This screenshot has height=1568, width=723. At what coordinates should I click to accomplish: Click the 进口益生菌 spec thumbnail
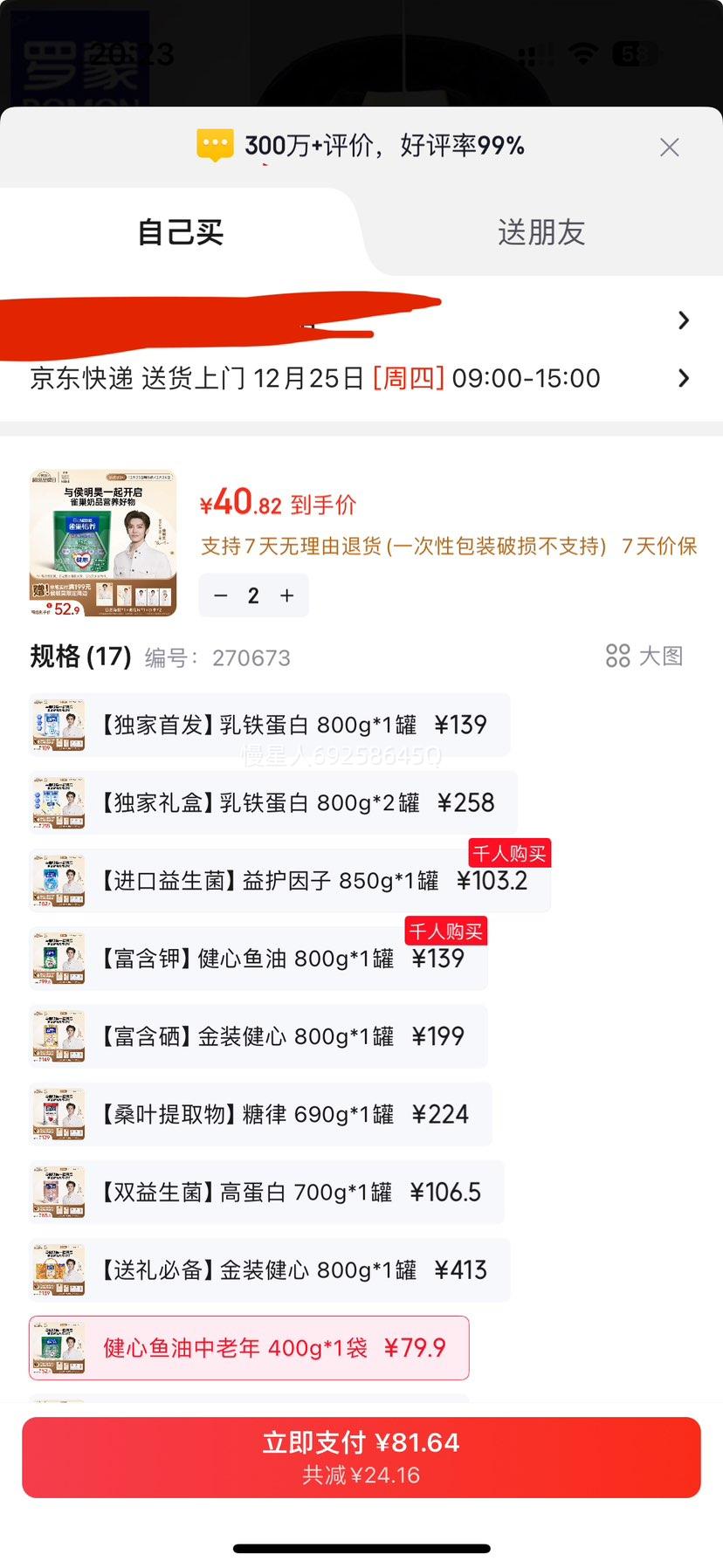(x=58, y=879)
